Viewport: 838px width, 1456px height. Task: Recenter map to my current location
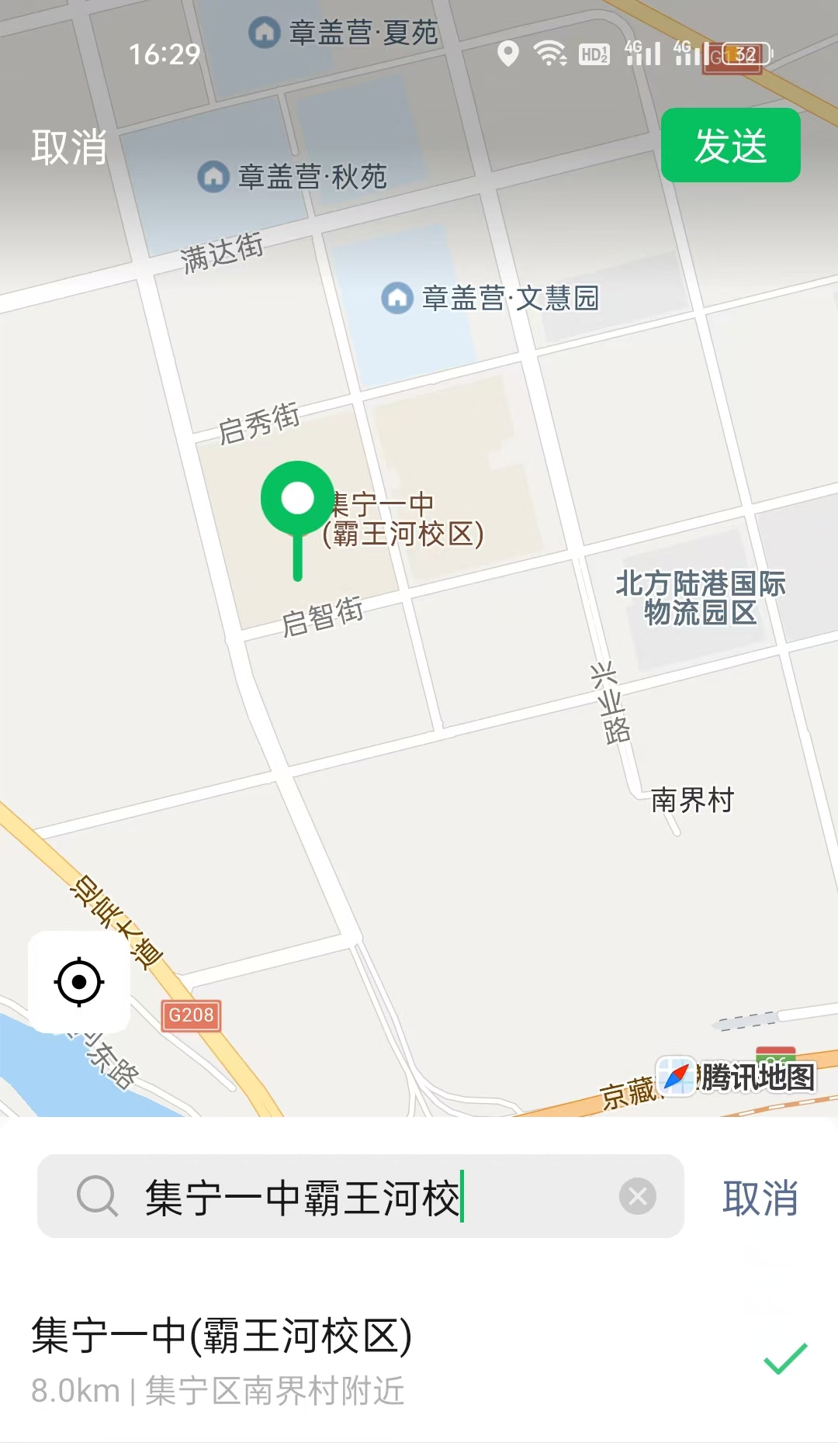[x=79, y=981]
